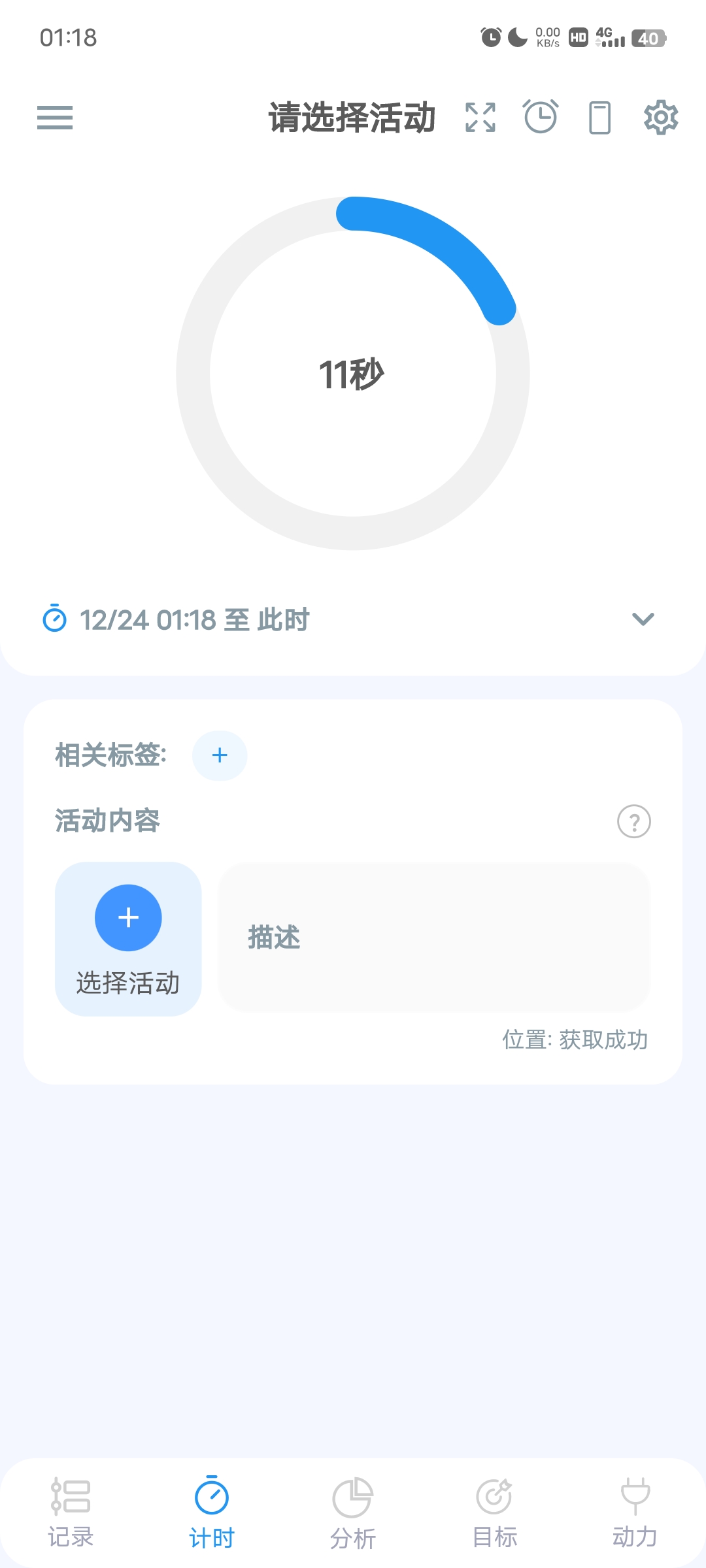Viewport: 706px width, 1568px height.
Task: Expand the time range details chevron
Action: tap(643, 619)
